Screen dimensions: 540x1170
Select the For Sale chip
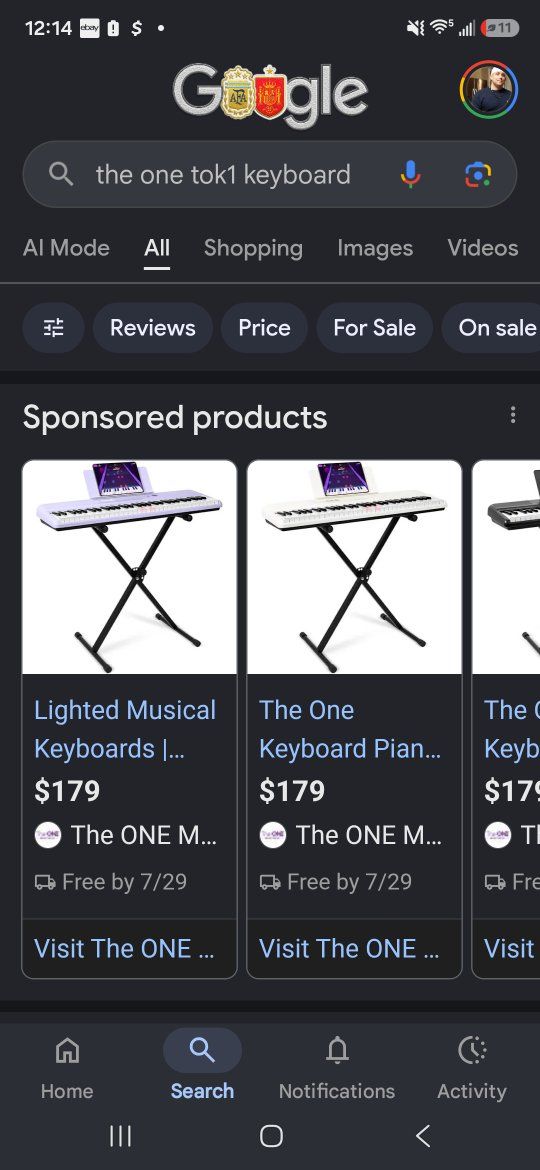pyautogui.click(x=374, y=328)
